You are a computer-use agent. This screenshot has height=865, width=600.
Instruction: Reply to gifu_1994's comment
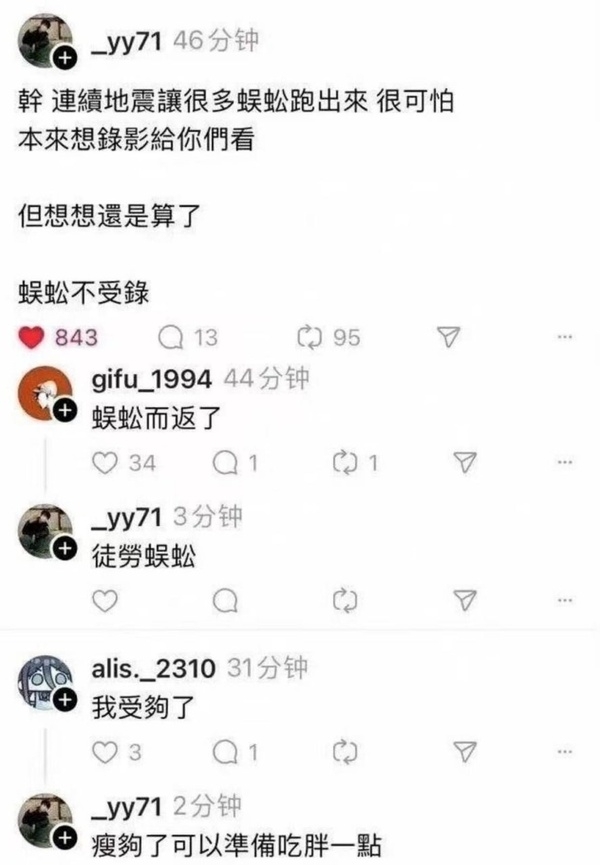tap(226, 462)
